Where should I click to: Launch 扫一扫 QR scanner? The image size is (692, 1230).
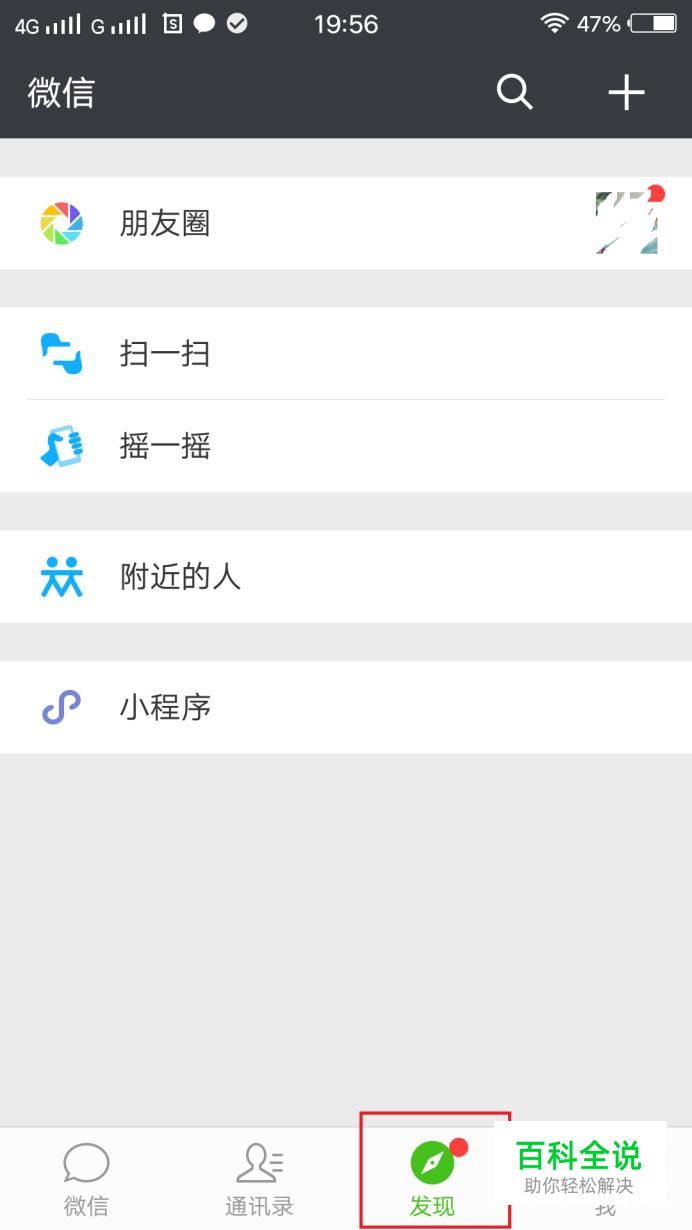click(165, 354)
